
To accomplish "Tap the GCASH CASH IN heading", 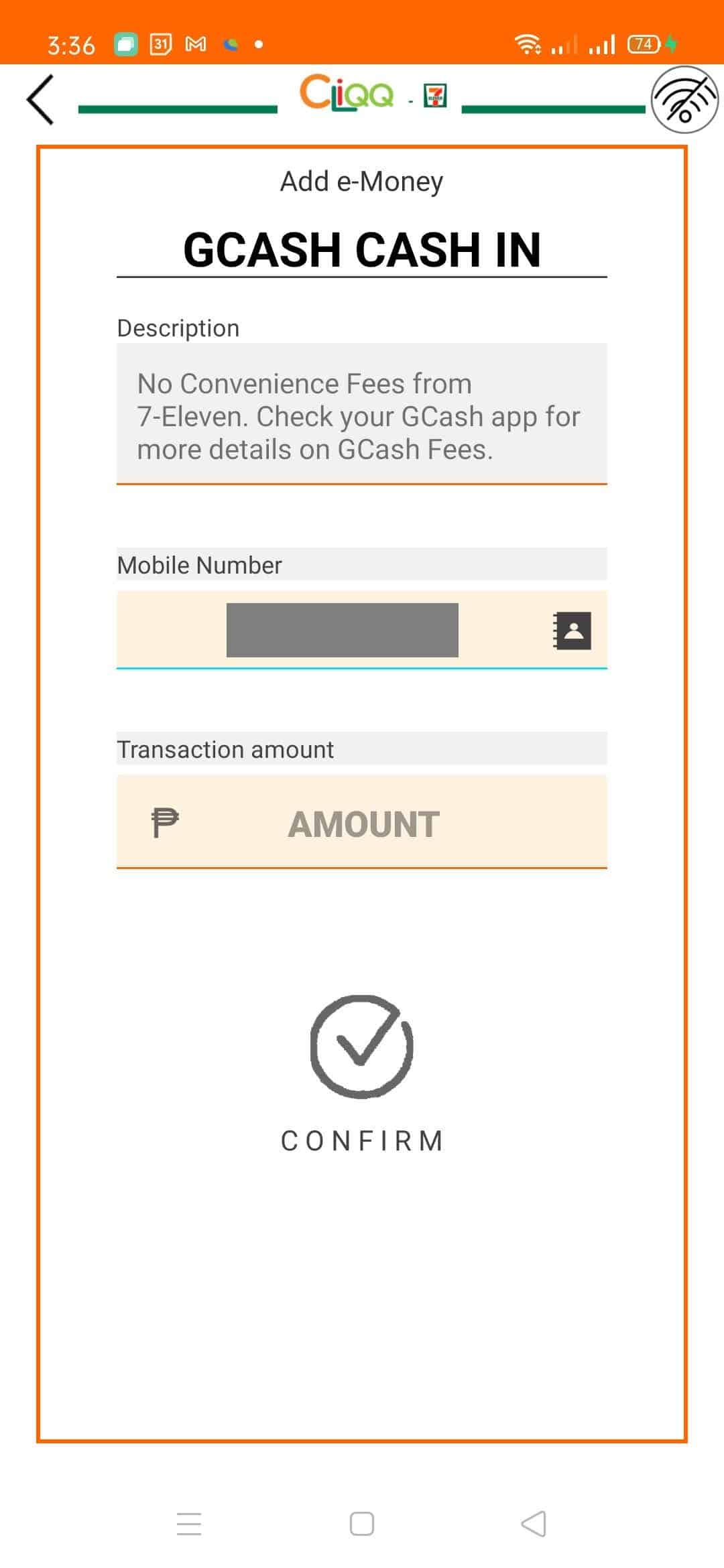I will tap(362, 249).
